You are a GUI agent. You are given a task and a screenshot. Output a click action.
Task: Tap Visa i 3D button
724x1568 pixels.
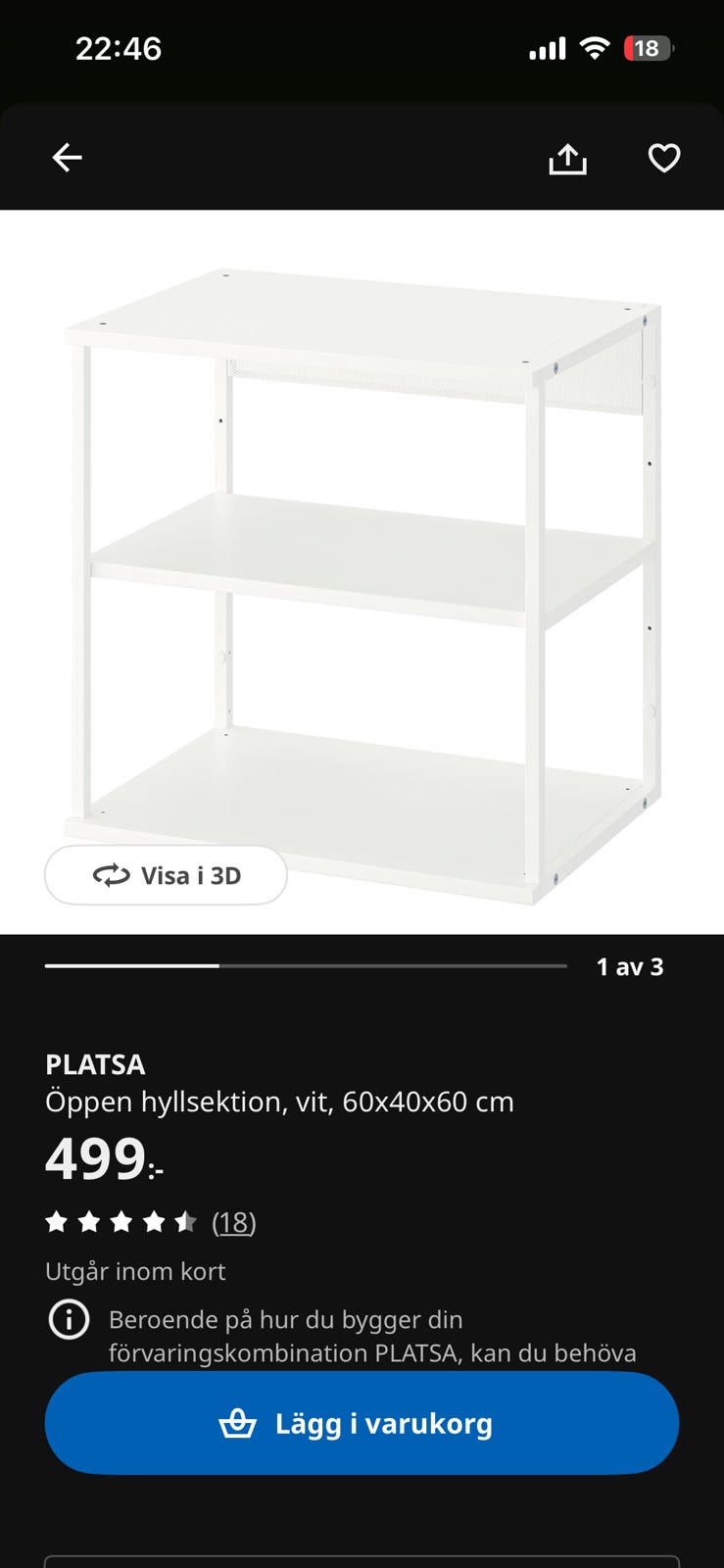(166, 875)
